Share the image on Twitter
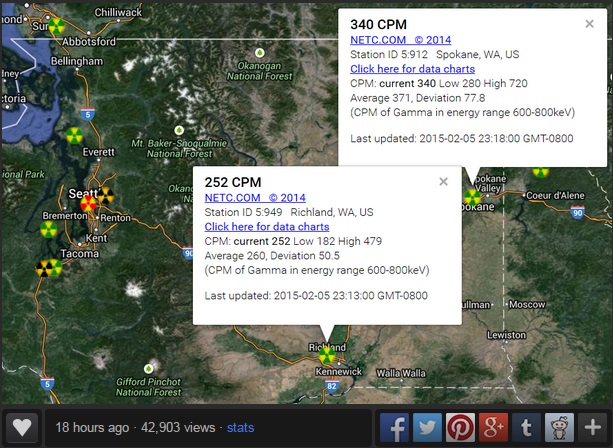 (428, 428)
